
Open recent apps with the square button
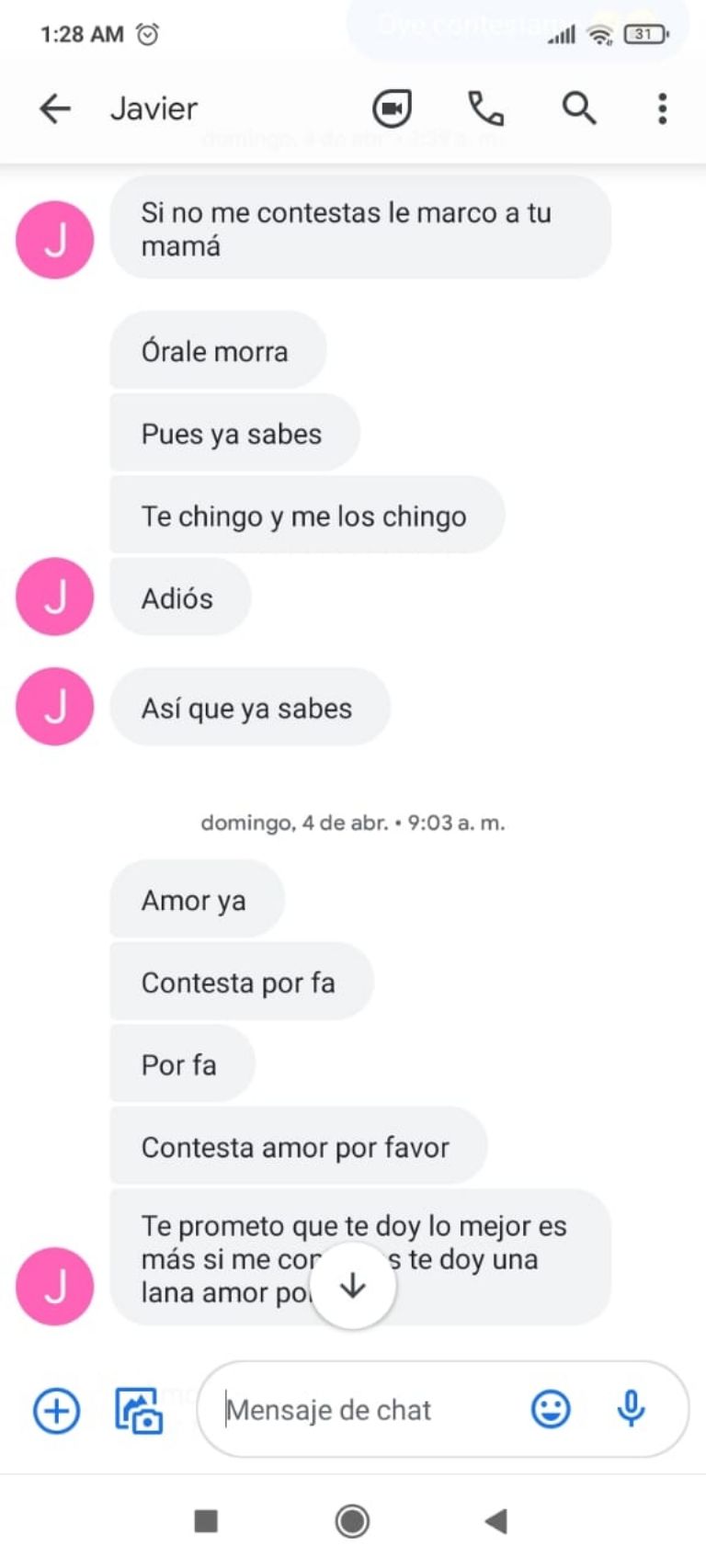206,1521
